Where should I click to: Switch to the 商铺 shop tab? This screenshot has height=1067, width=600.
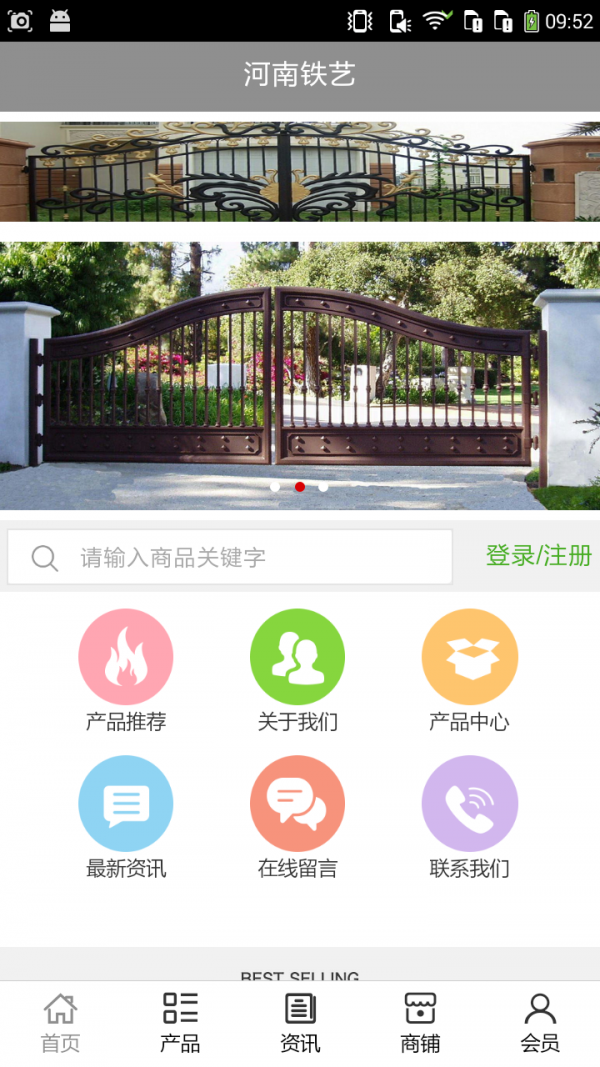(x=420, y=1023)
